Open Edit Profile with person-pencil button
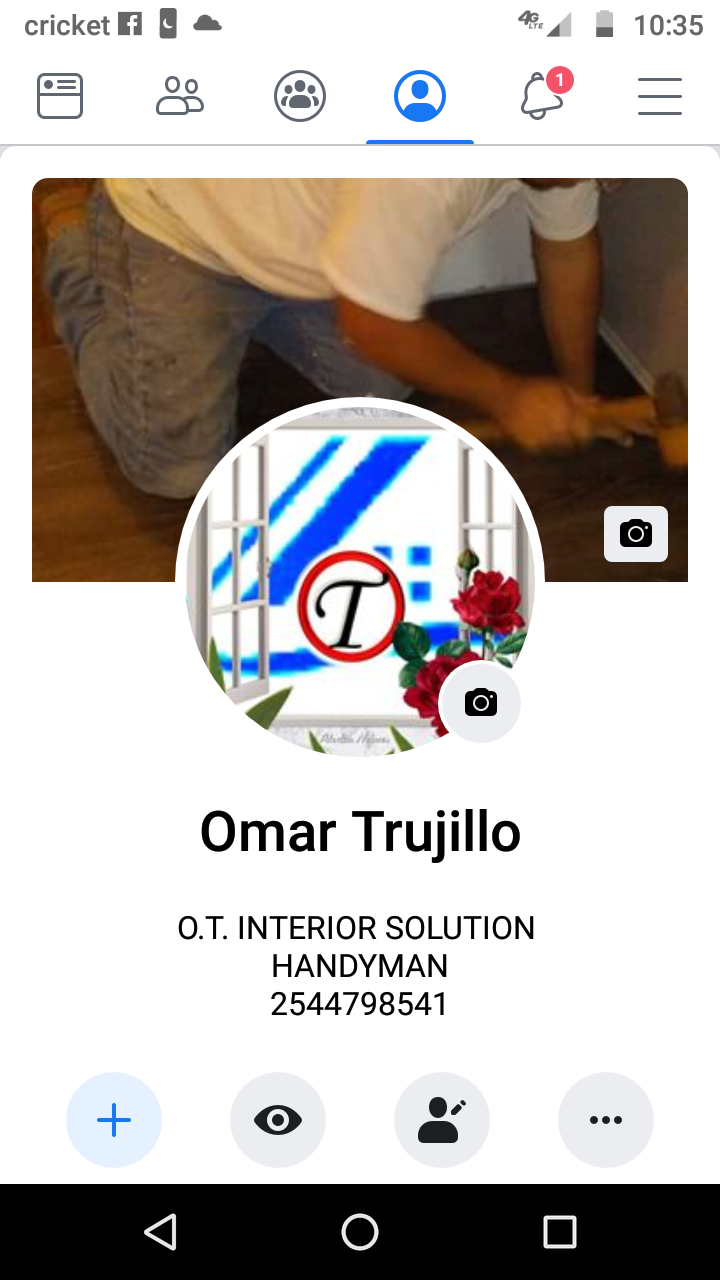This screenshot has width=720, height=1280. click(x=442, y=1120)
